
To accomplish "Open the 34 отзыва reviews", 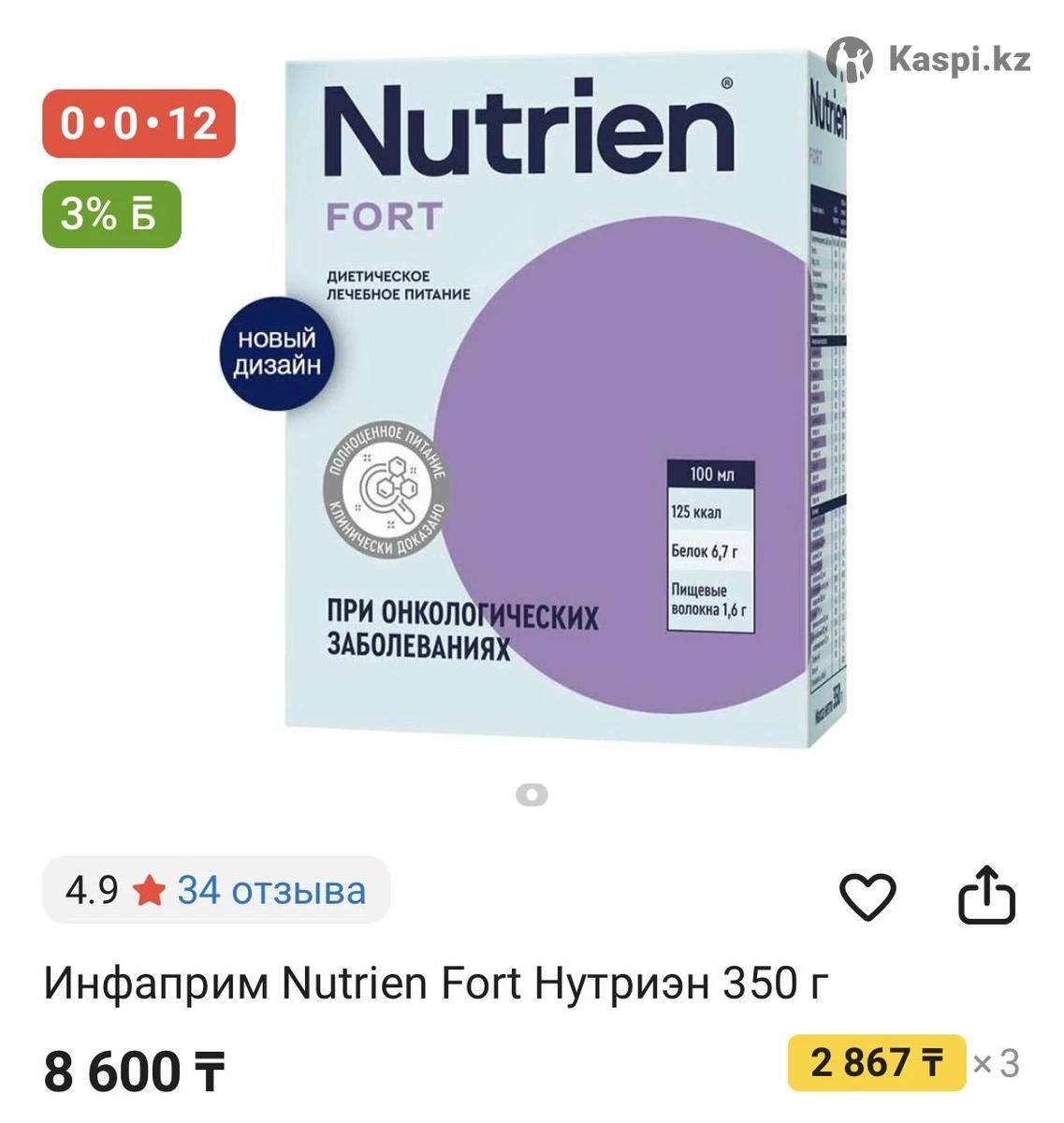I will (271, 890).
